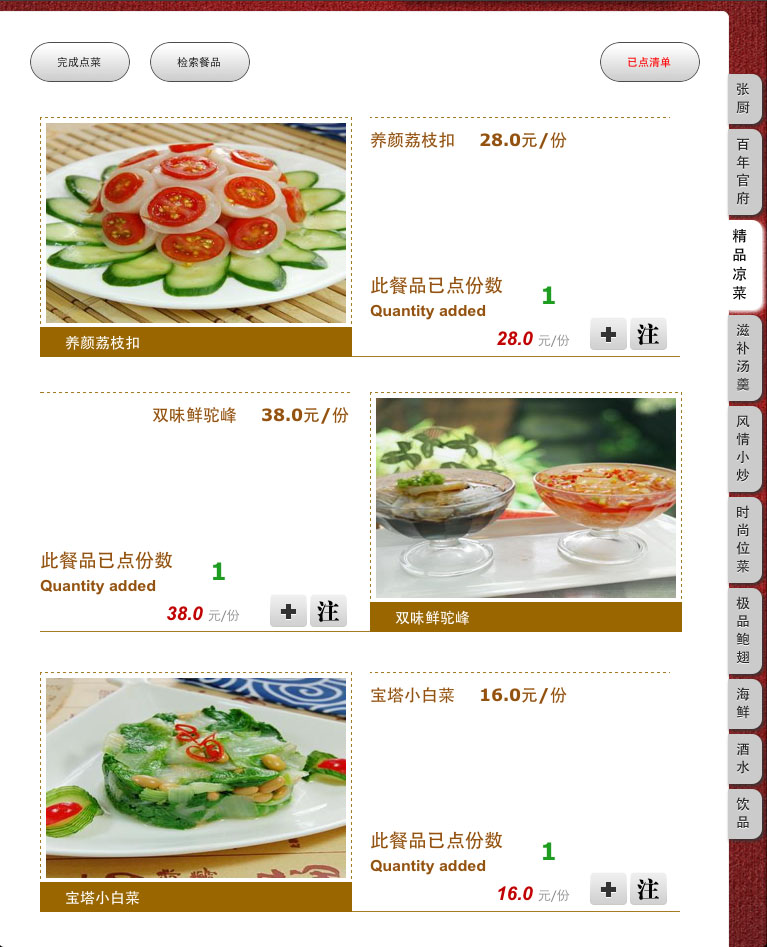
Task: Tap the 完成点菜 button
Action: click(80, 62)
